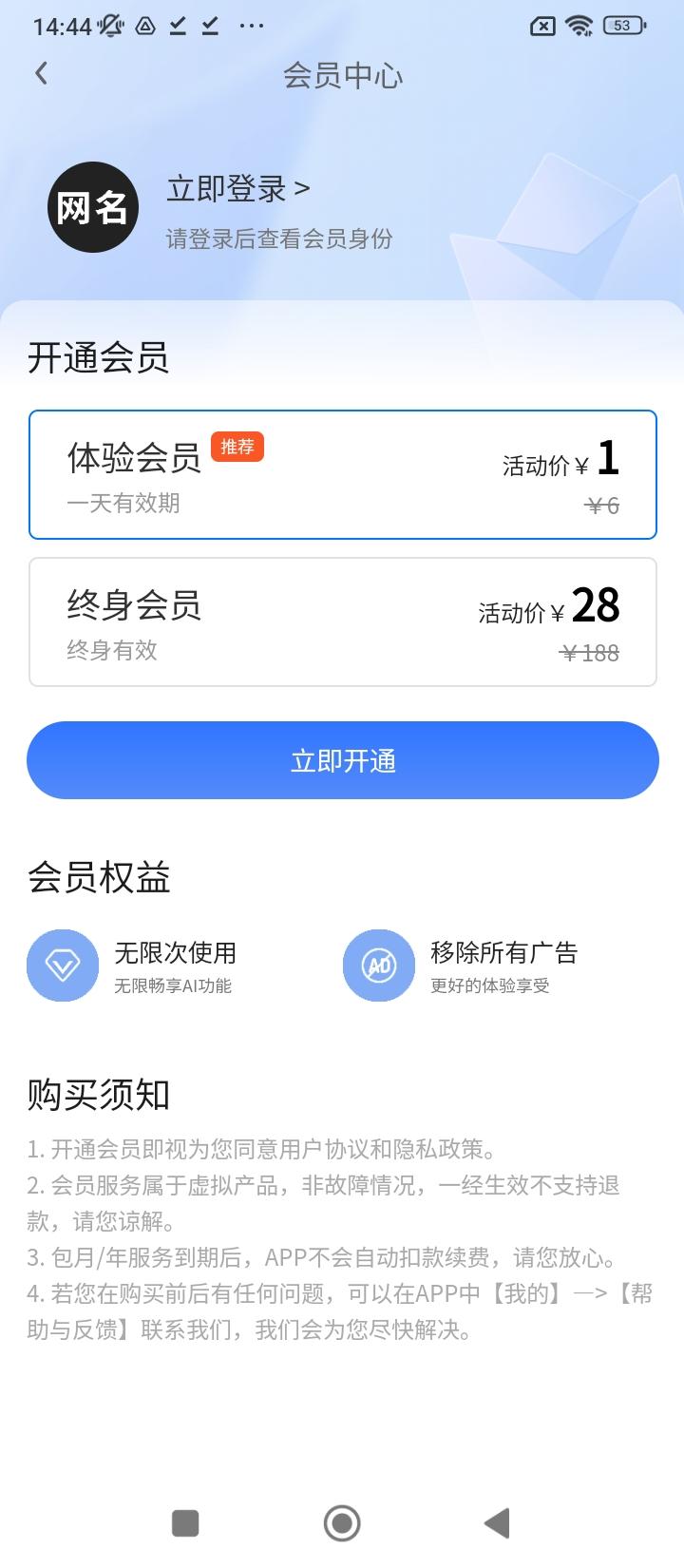684x1568 pixels.
Task: Tap the 会员中心 title bar
Action: (342, 76)
